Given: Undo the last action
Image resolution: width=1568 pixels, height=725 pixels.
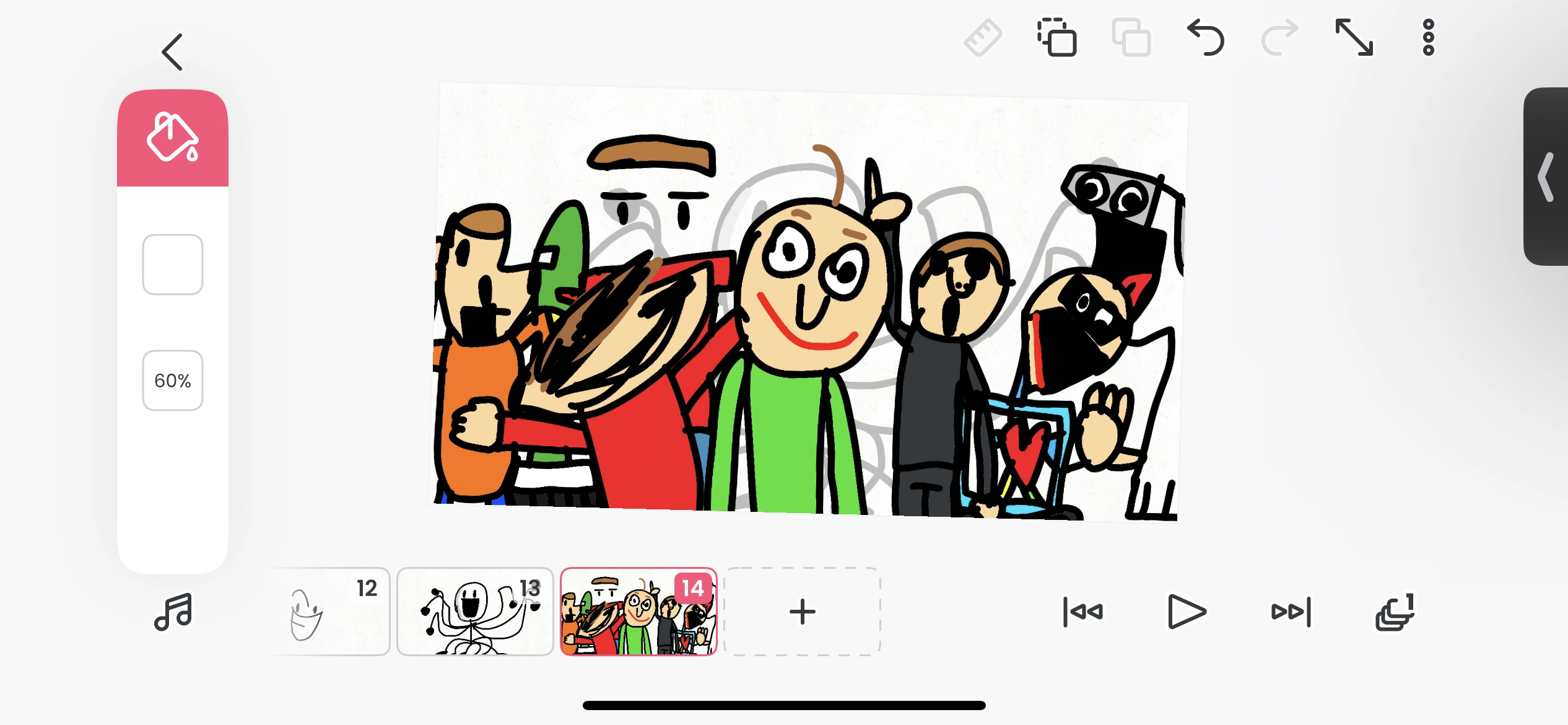Looking at the screenshot, I should click(x=1206, y=38).
